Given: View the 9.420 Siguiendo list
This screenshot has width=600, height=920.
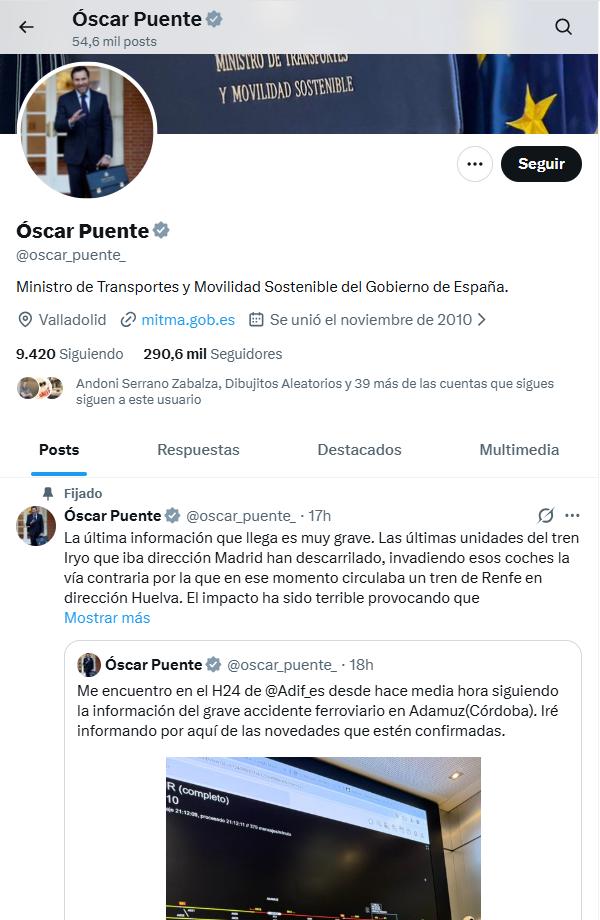Looking at the screenshot, I should tap(70, 354).
